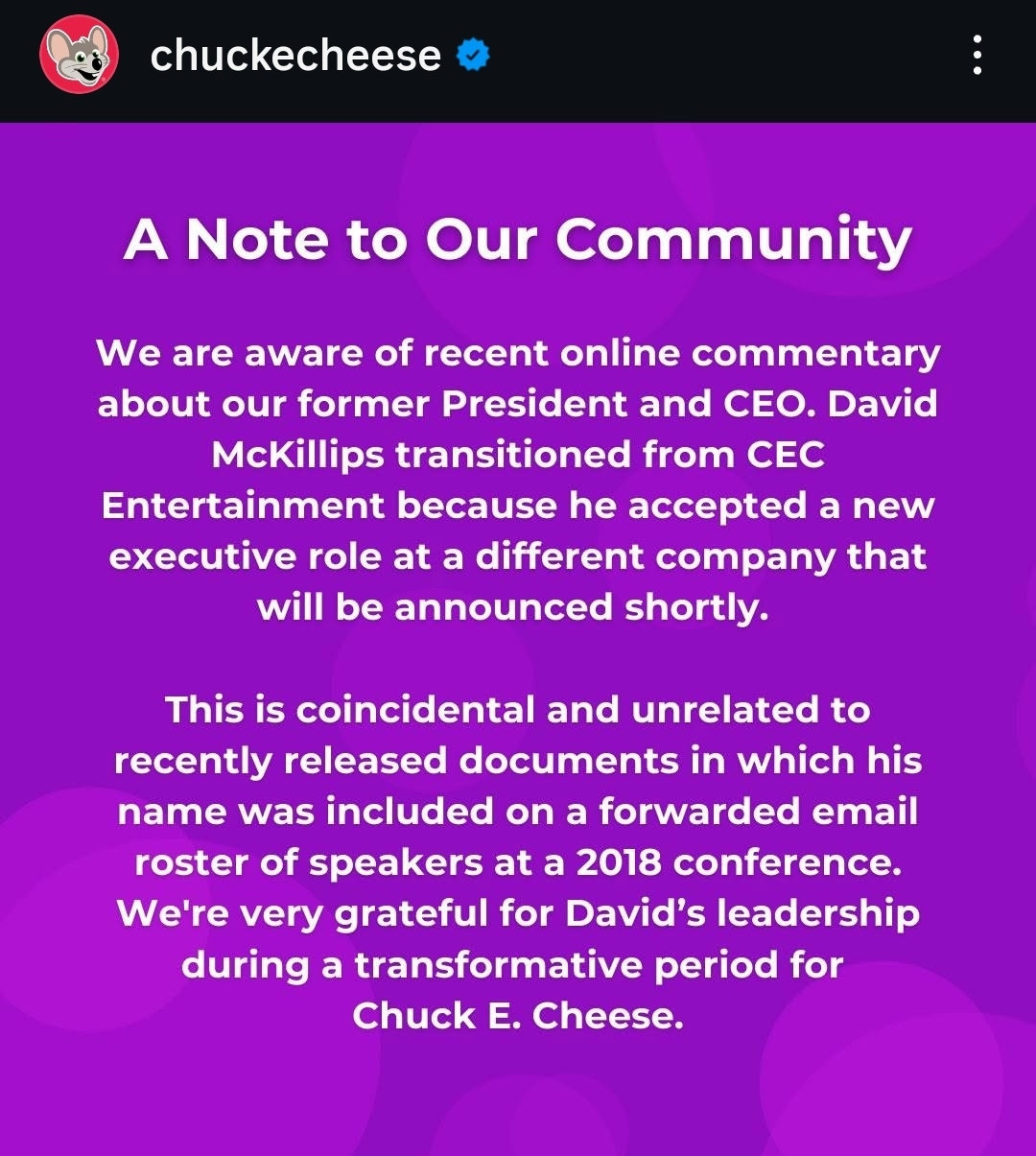Open the chuckecheese profile picture

click(x=79, y=55)
